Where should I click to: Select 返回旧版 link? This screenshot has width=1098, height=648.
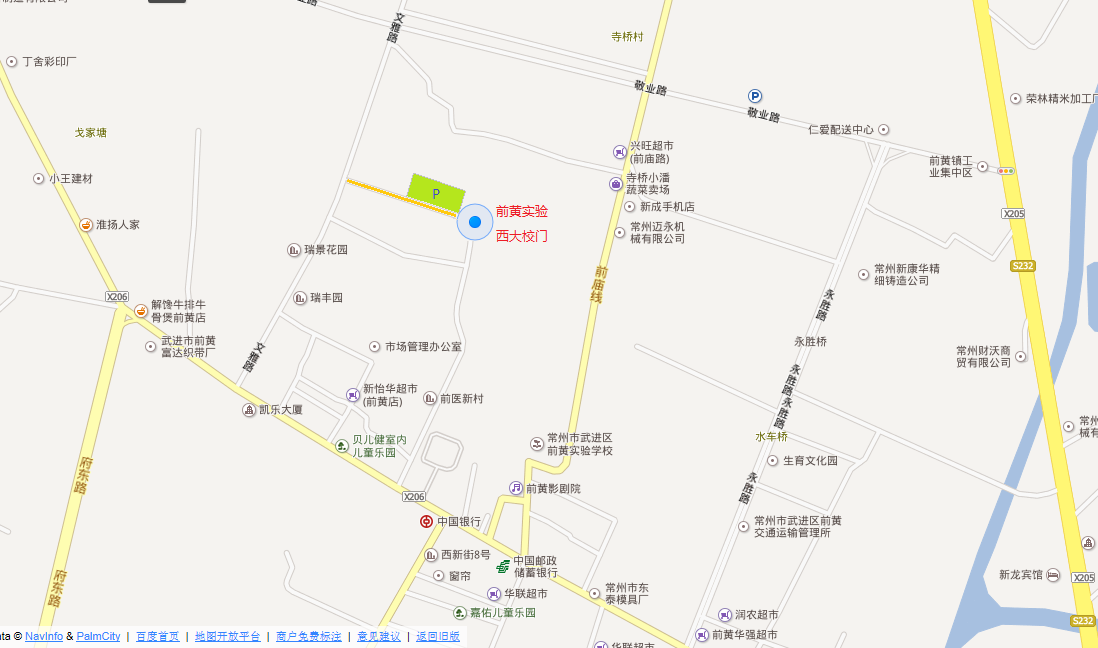438,636
